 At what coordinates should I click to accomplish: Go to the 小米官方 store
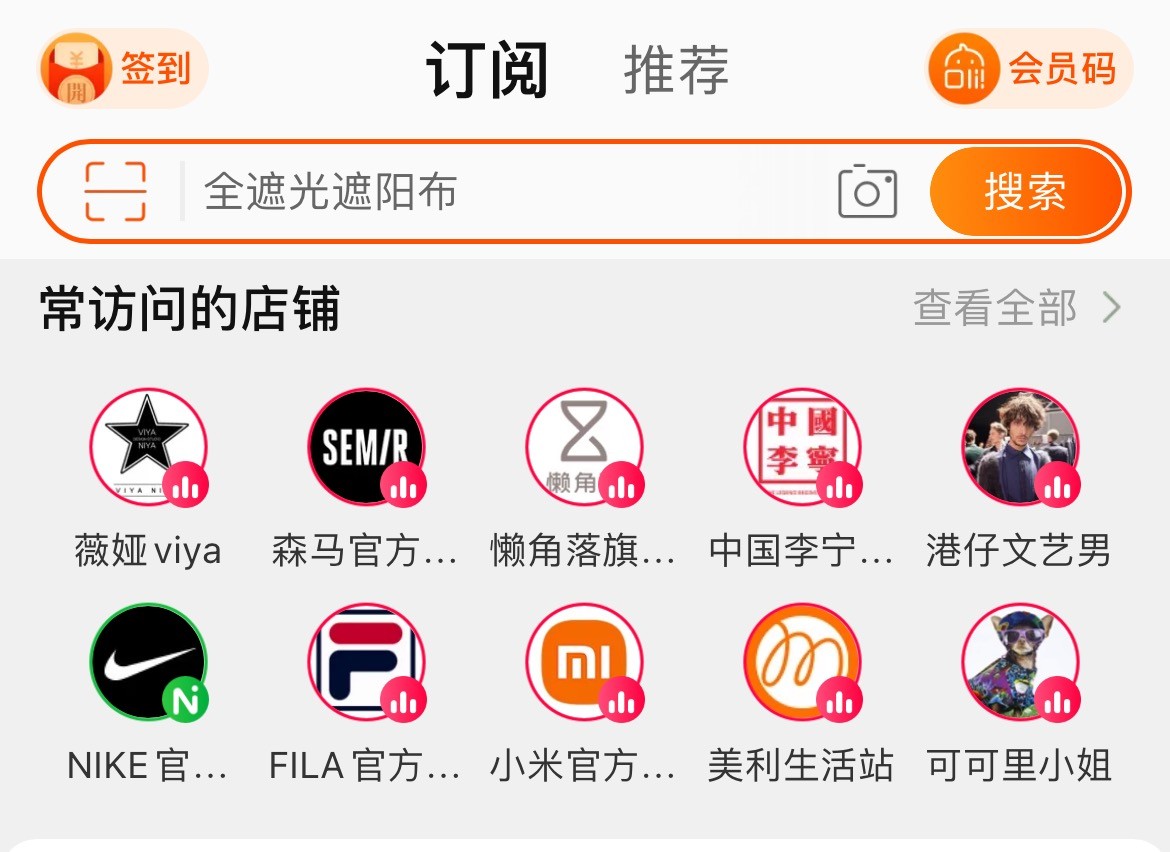[584, 662]
